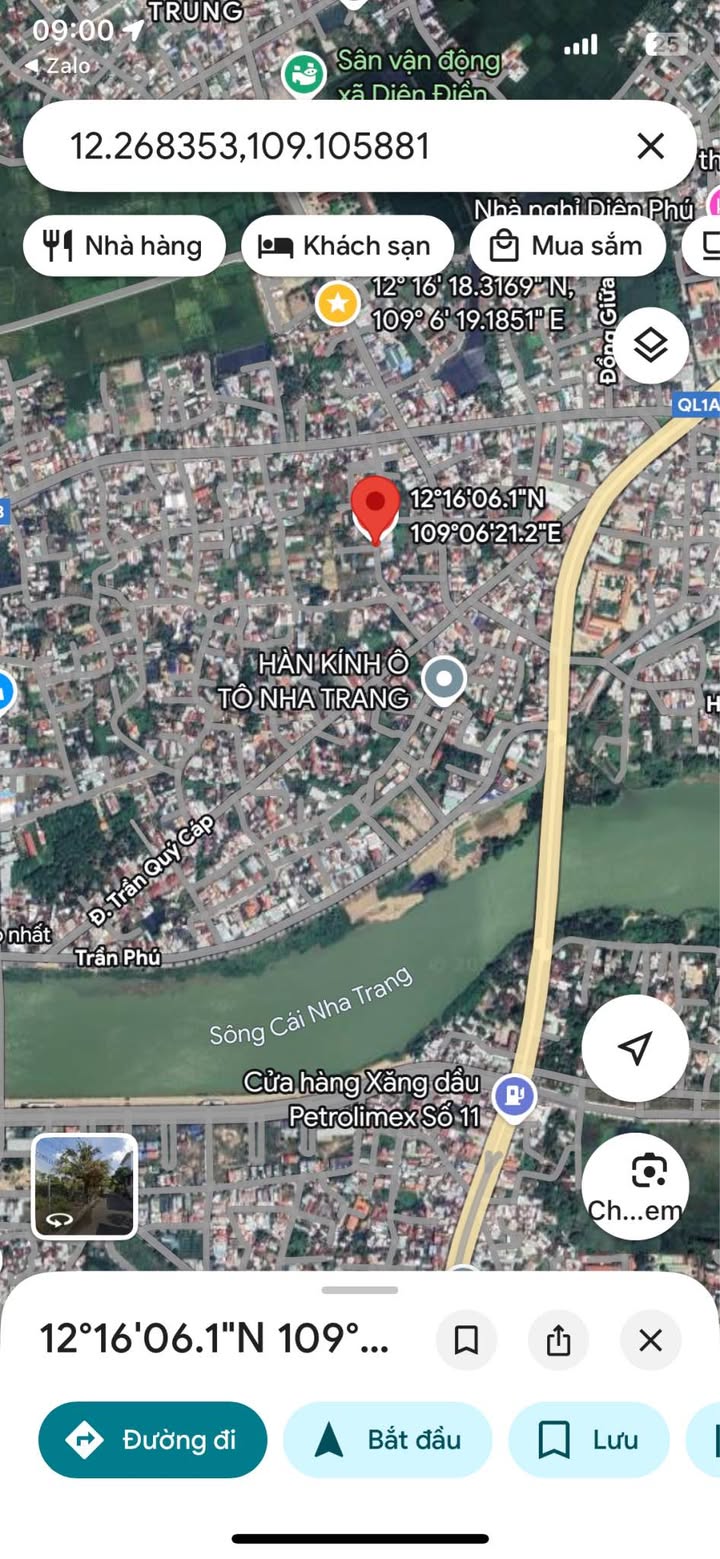The height and width of the screenshot is (1559, 720).
Task: Open HÀN KÍNH Ô TÔ NHA TRANG marker
Action: pos(444,680)
